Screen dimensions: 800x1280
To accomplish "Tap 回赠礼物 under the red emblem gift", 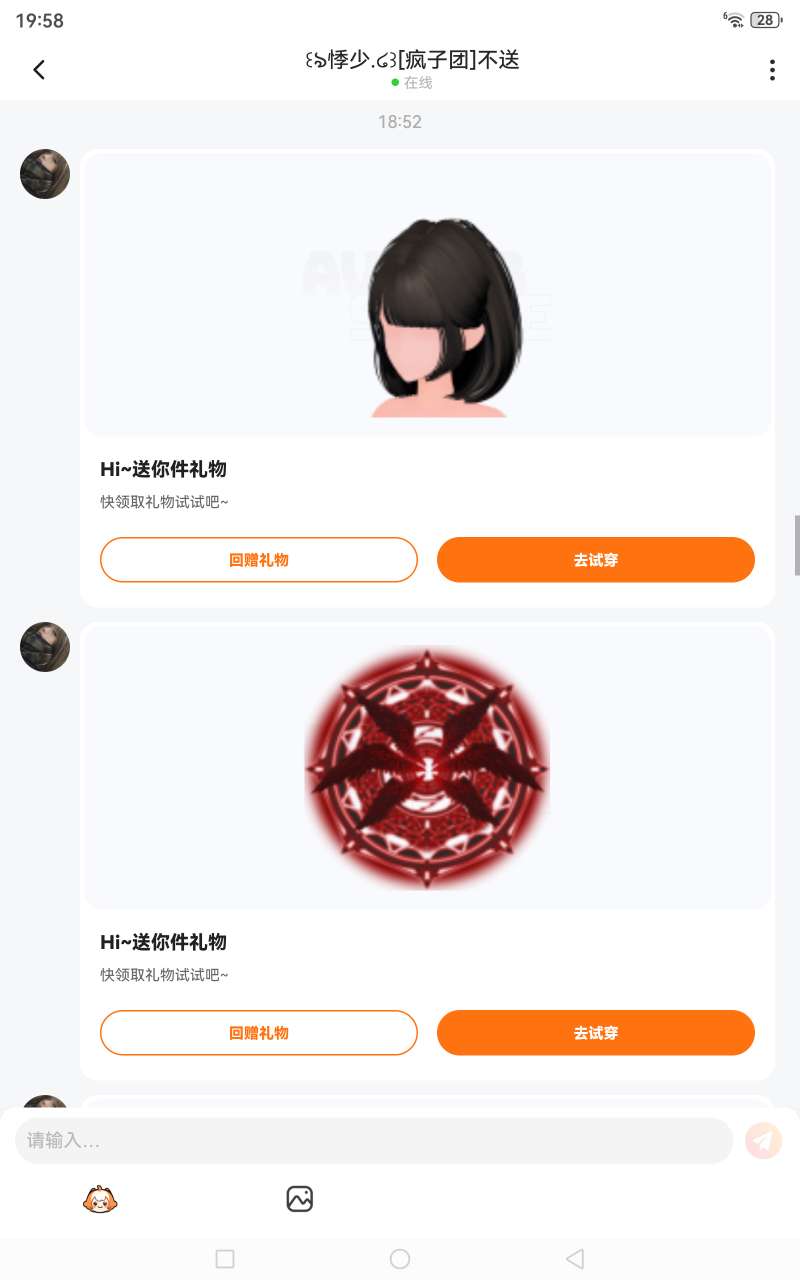I will tap(259, 1033).
